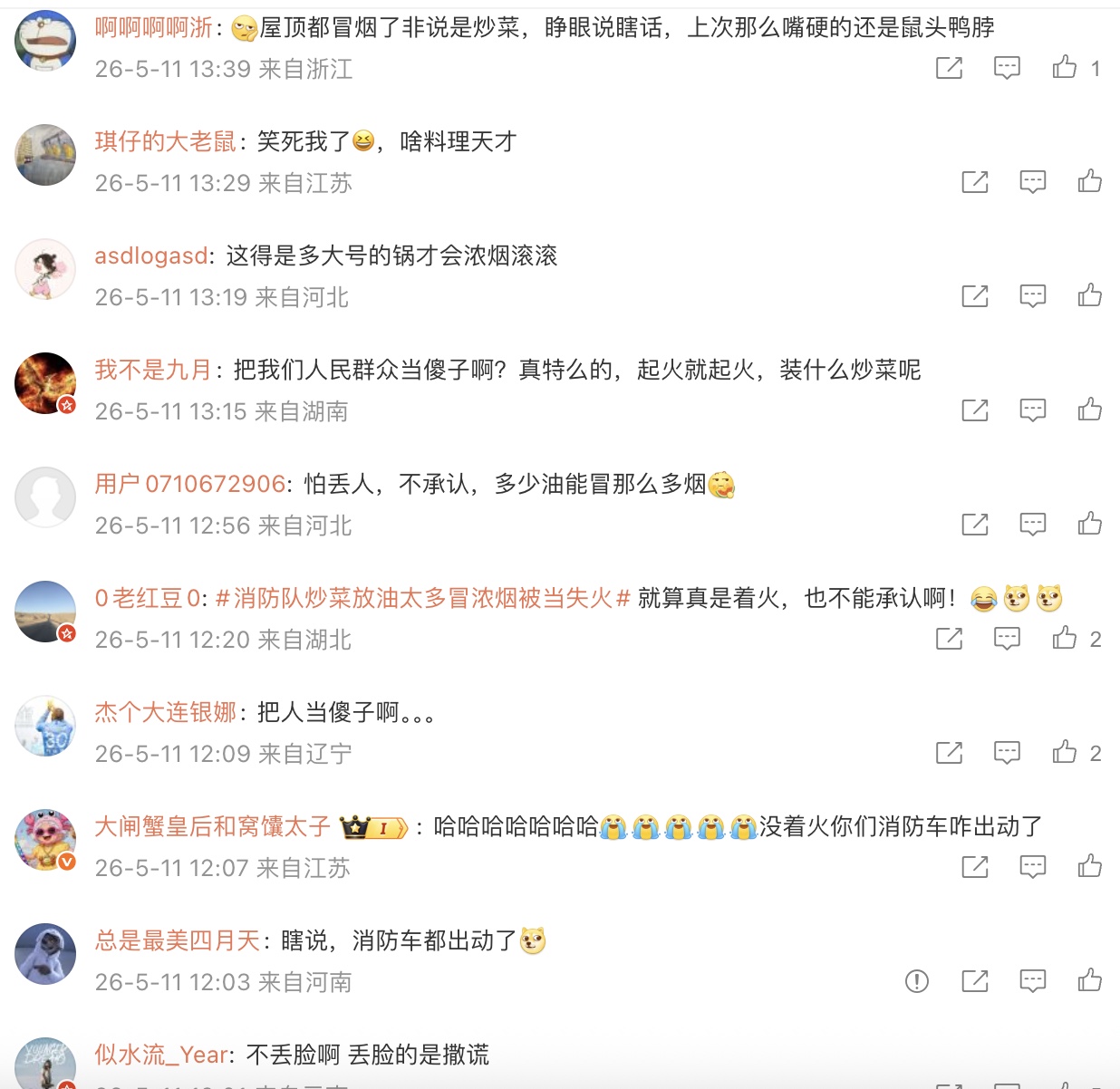Image resolution: width=1120 pixels, height=1089 pixels.
Task: Repost the comment from 啊啊啊啊浙
Action: pyautogui.click(x=949, y=68)
